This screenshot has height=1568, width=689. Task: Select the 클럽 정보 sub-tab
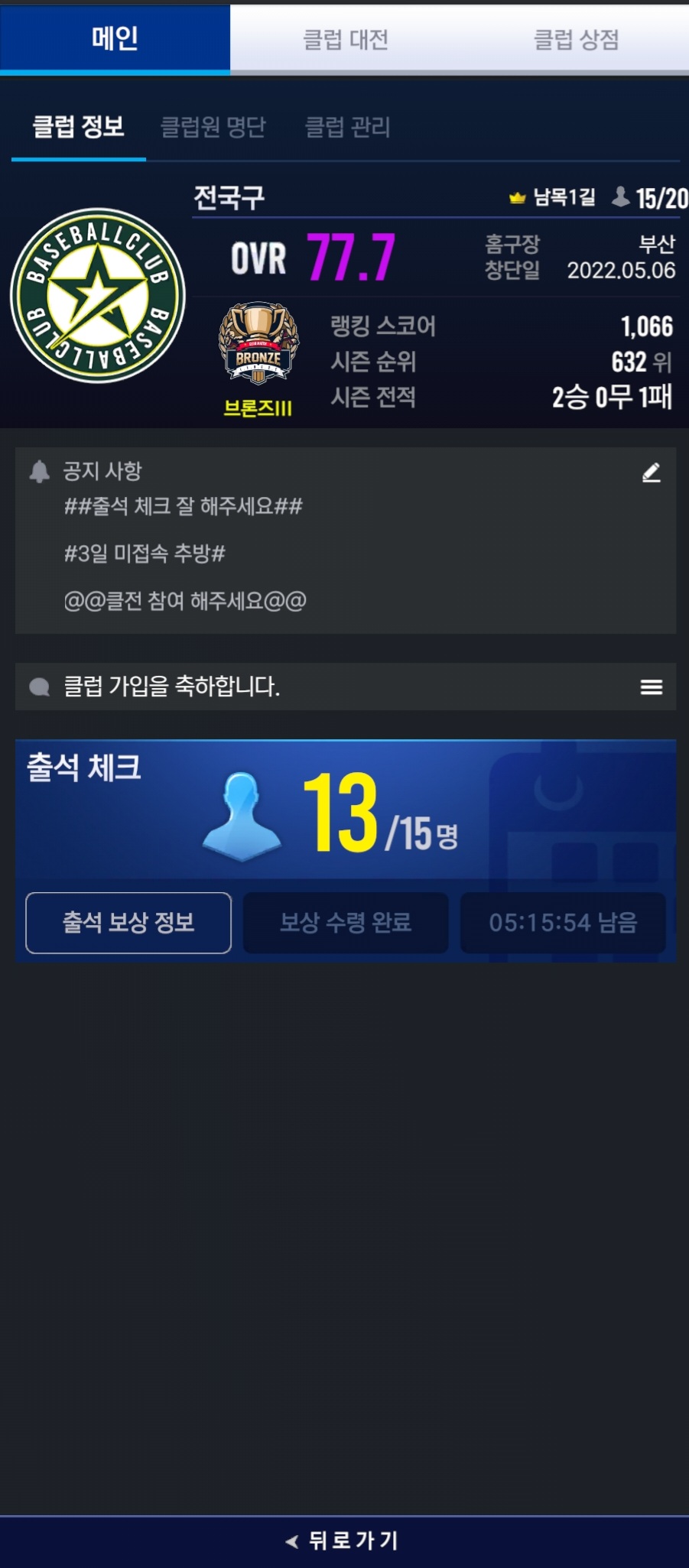tap(78, 127)
